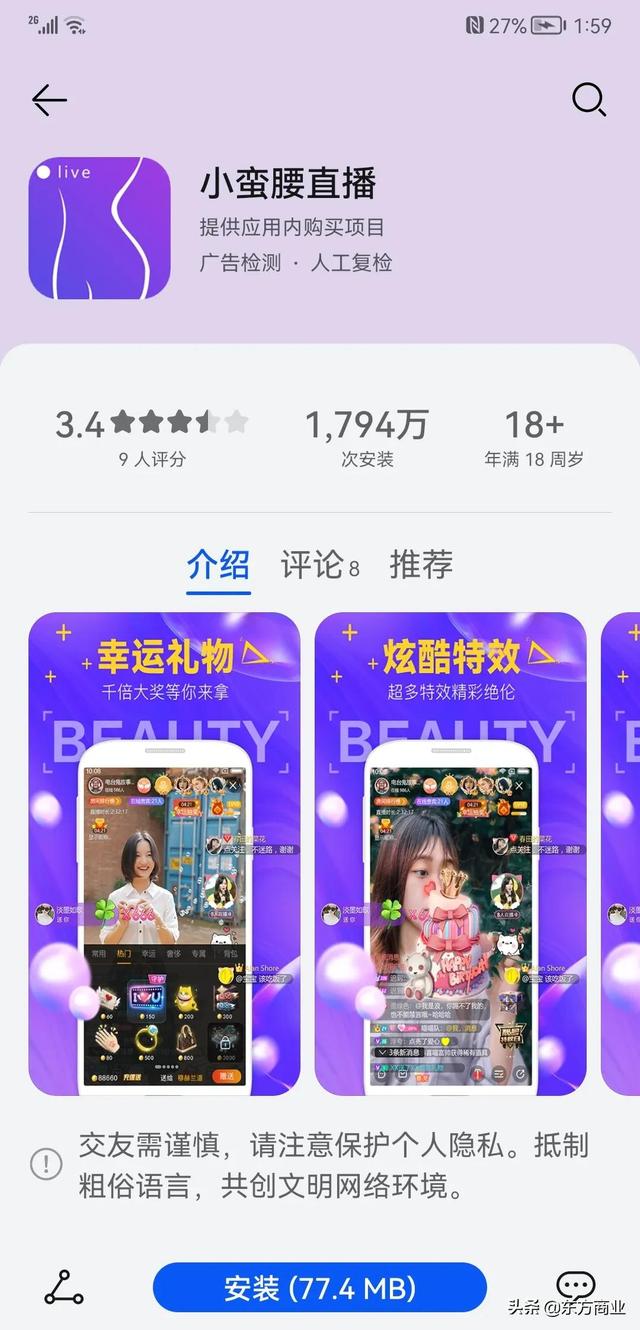Switch to the 评论 tab
Viewport: 640px width, 1330px height.
(x=319, y=565)
